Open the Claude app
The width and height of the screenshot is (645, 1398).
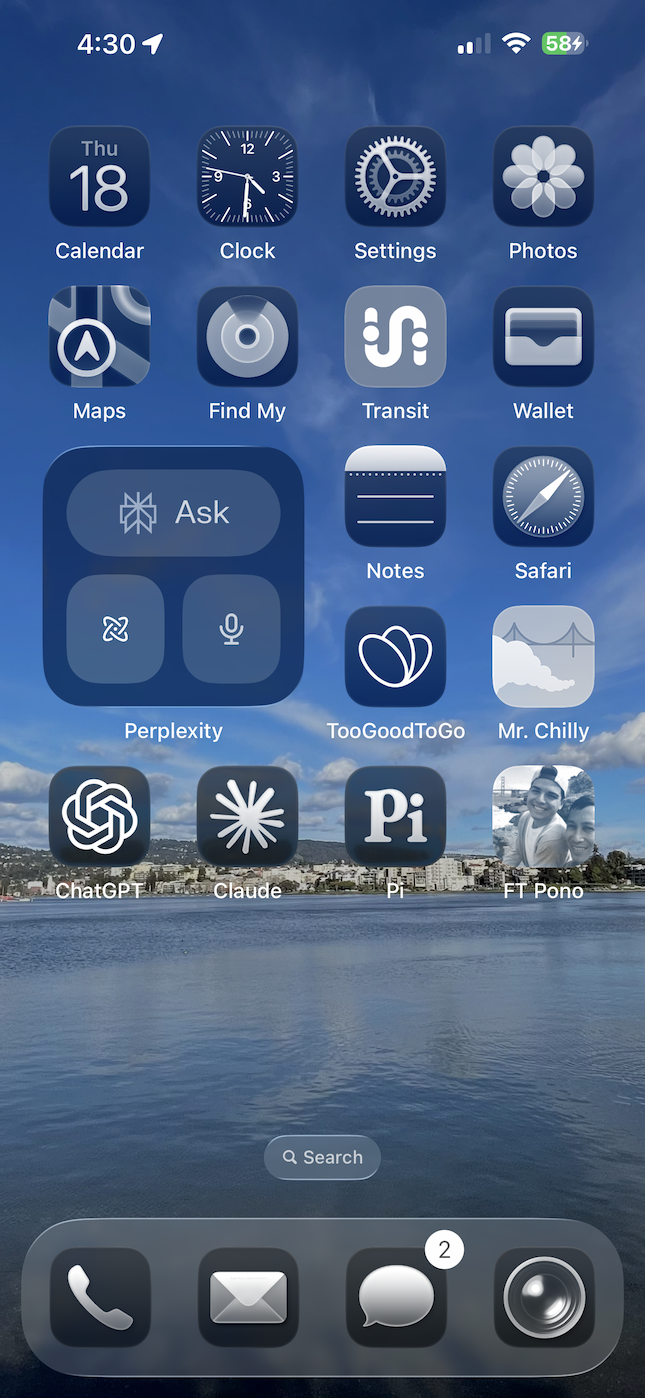[x=247, y=816]
